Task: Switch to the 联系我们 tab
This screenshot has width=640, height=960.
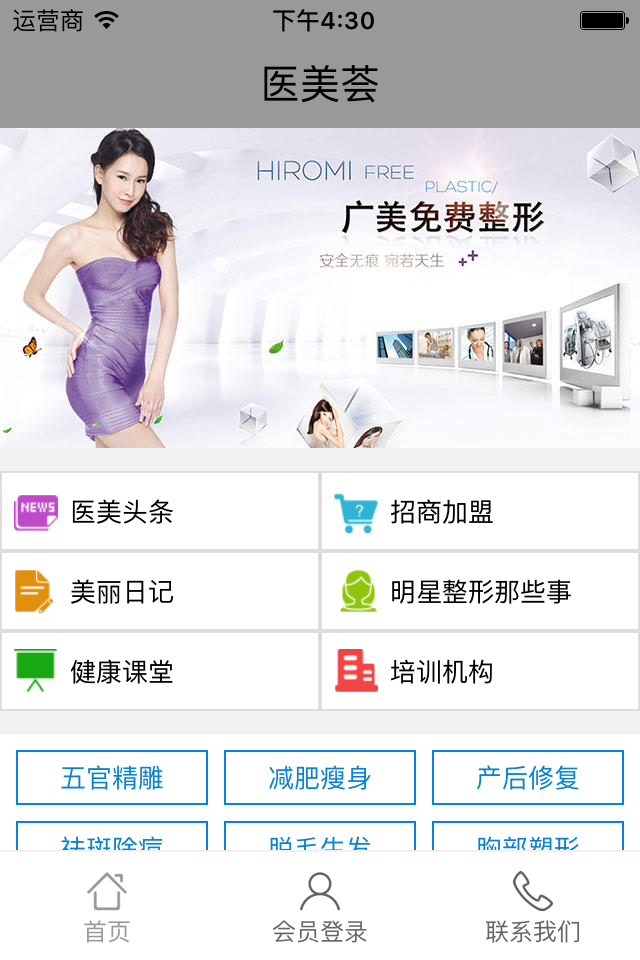Action: pyautogui.click(x=533, y=907)
